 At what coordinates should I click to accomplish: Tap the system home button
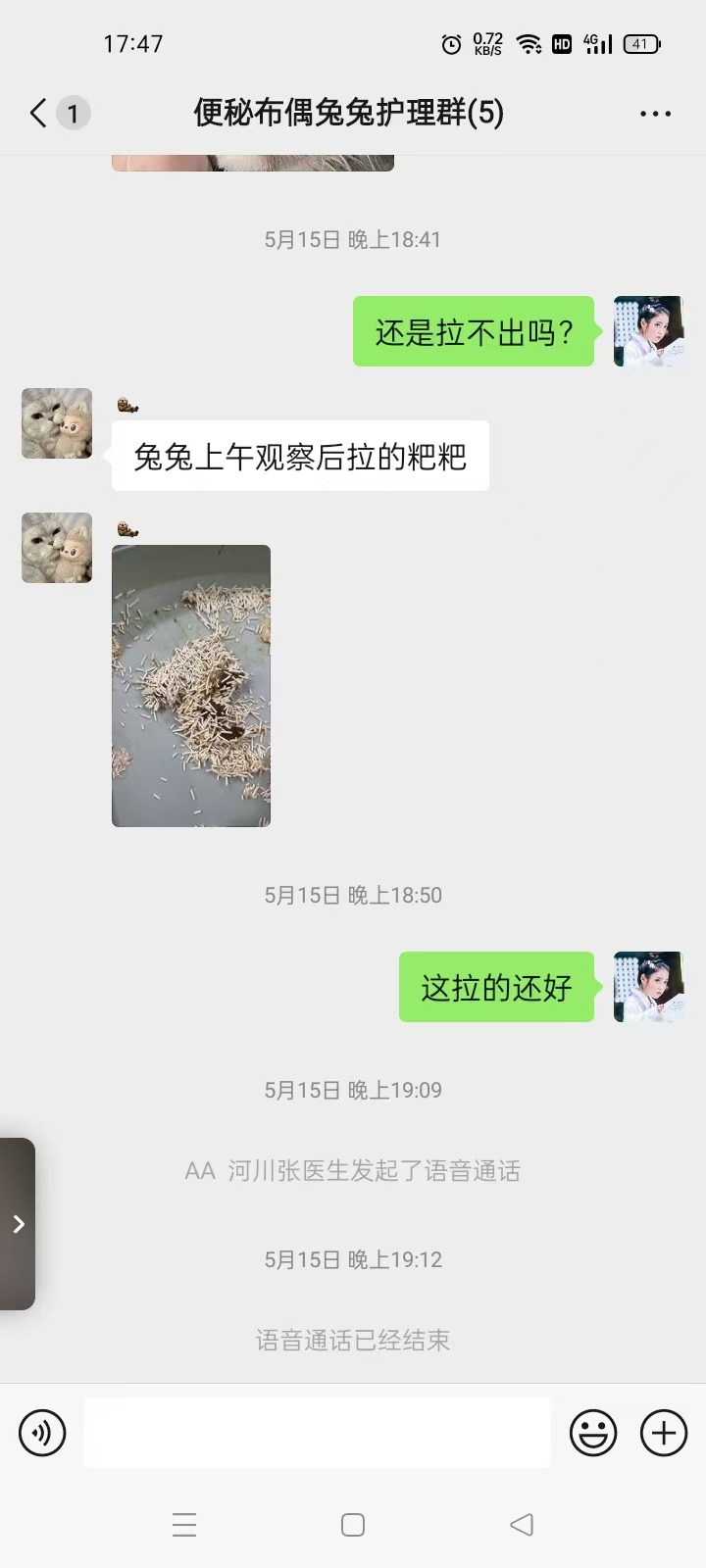(x=353, y=1524)
